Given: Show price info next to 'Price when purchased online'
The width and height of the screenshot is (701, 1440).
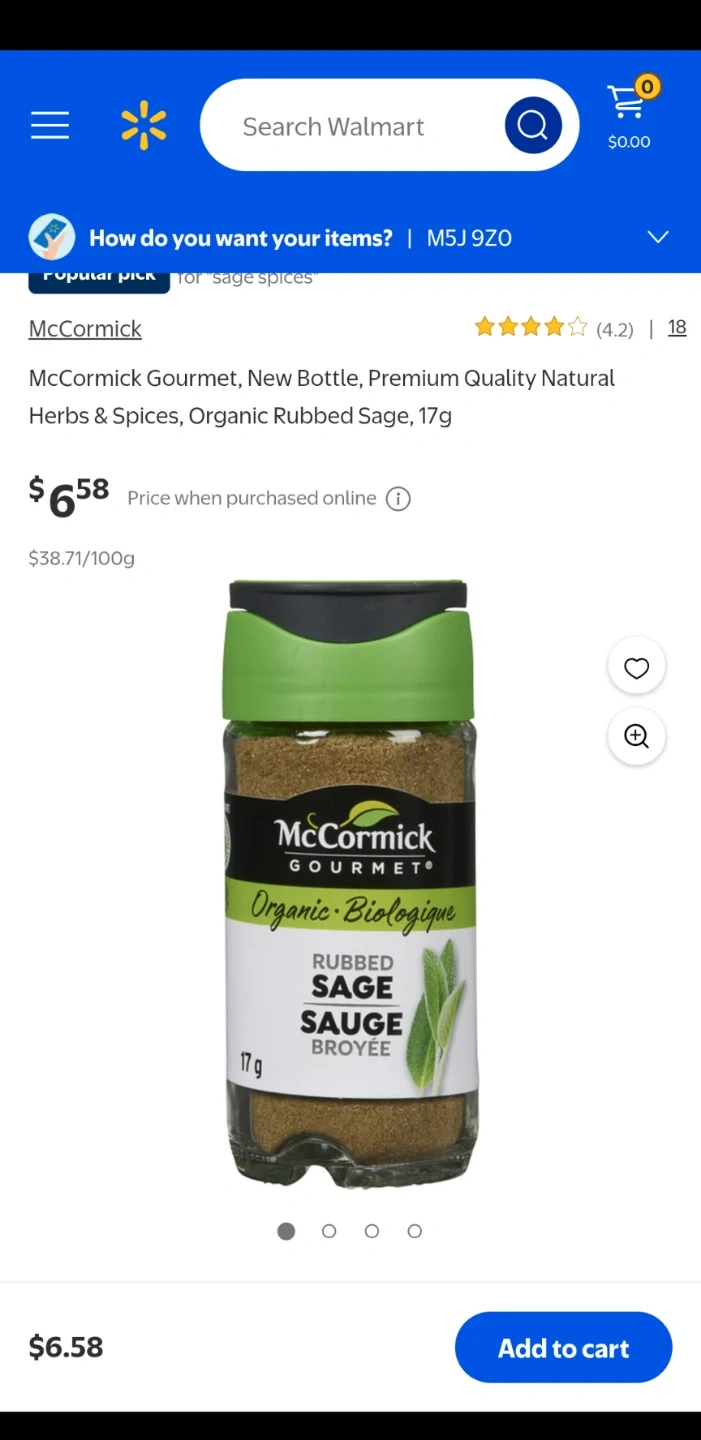Looking at the screenshot, I should click(x=398, y=499).
